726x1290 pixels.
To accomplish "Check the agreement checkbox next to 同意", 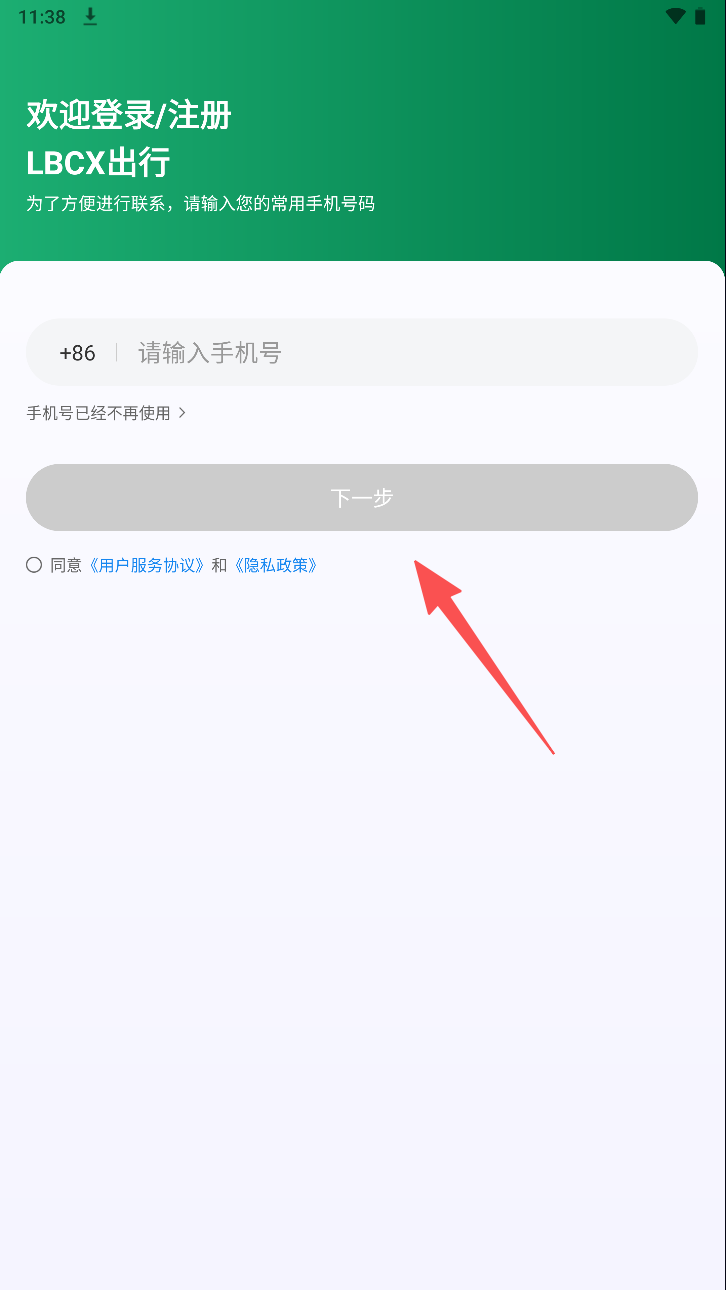I will tap(34, 565).
